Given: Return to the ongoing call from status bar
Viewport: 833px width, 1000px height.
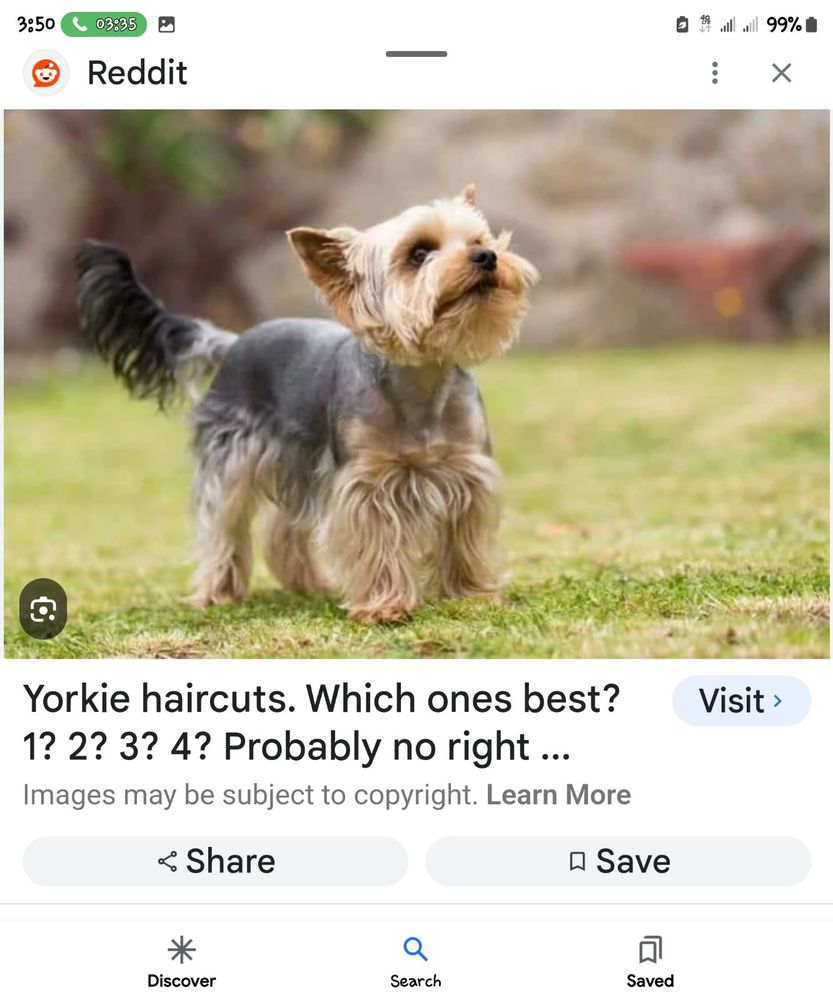Looking at the screenshot, I should pyautogui.click(x=104, y=25).
